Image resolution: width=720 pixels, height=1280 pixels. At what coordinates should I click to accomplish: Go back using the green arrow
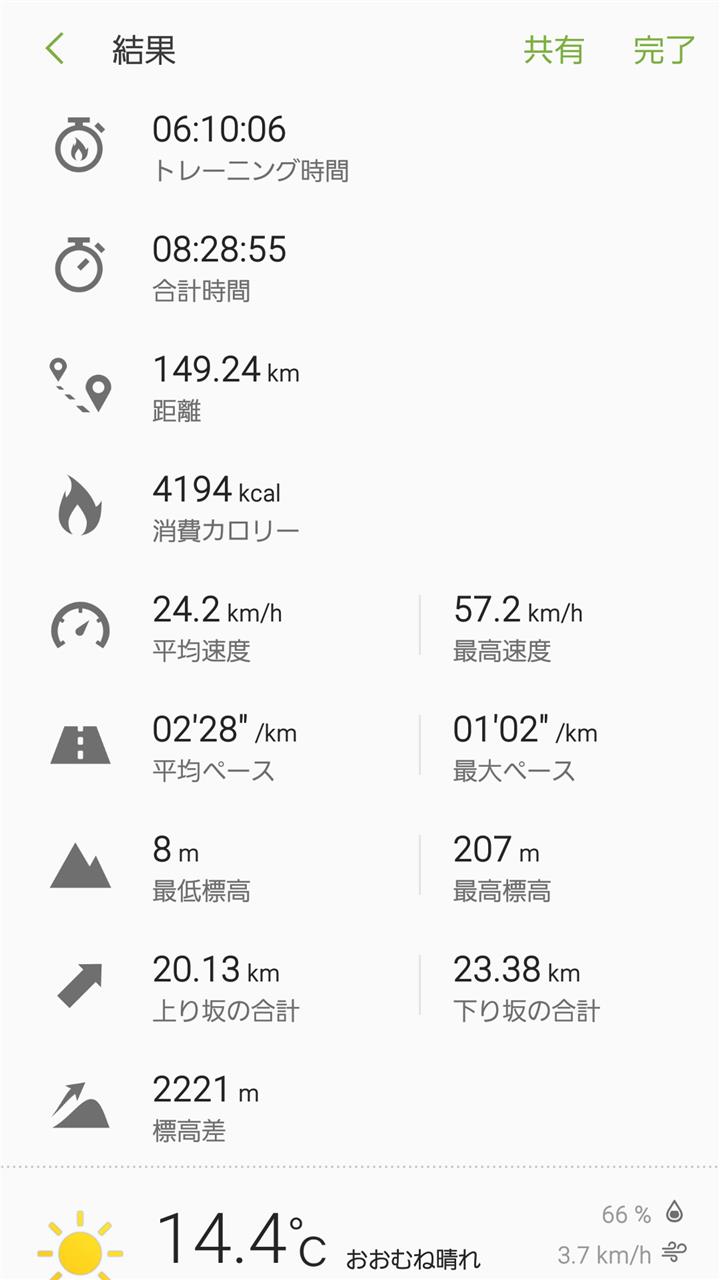pos(55,49)
